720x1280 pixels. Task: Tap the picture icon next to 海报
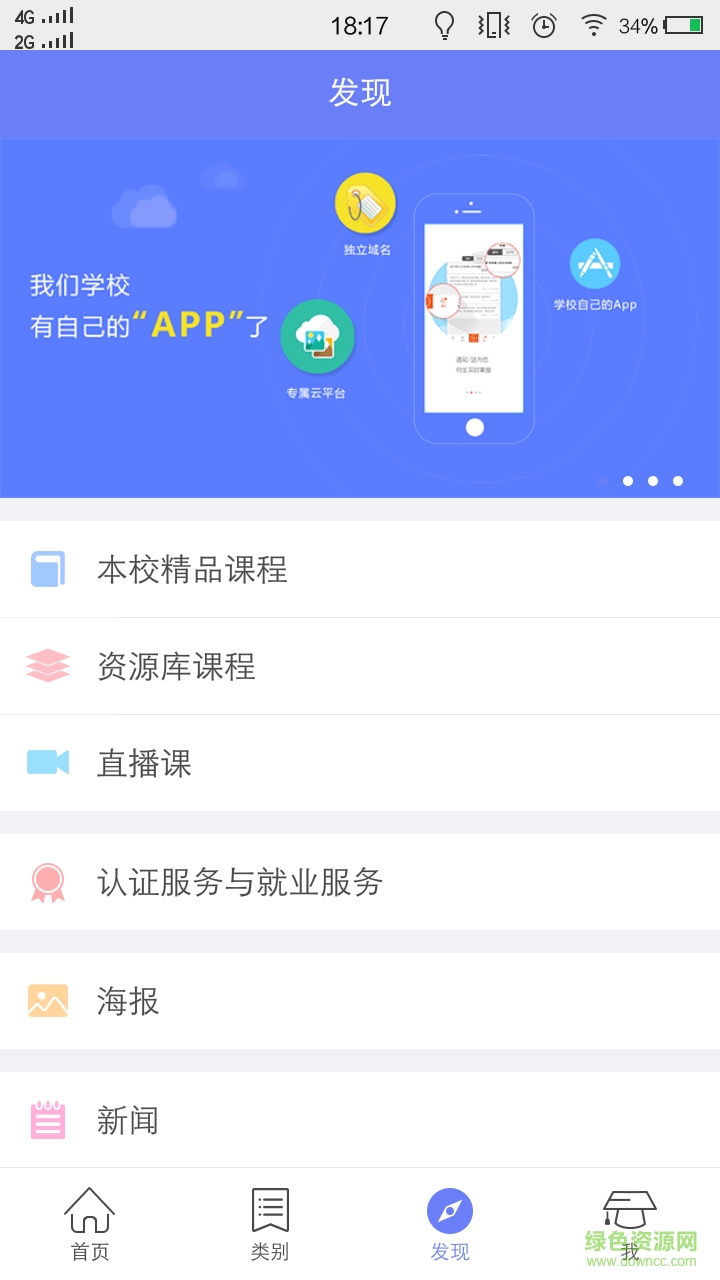tap(46, 1001)
